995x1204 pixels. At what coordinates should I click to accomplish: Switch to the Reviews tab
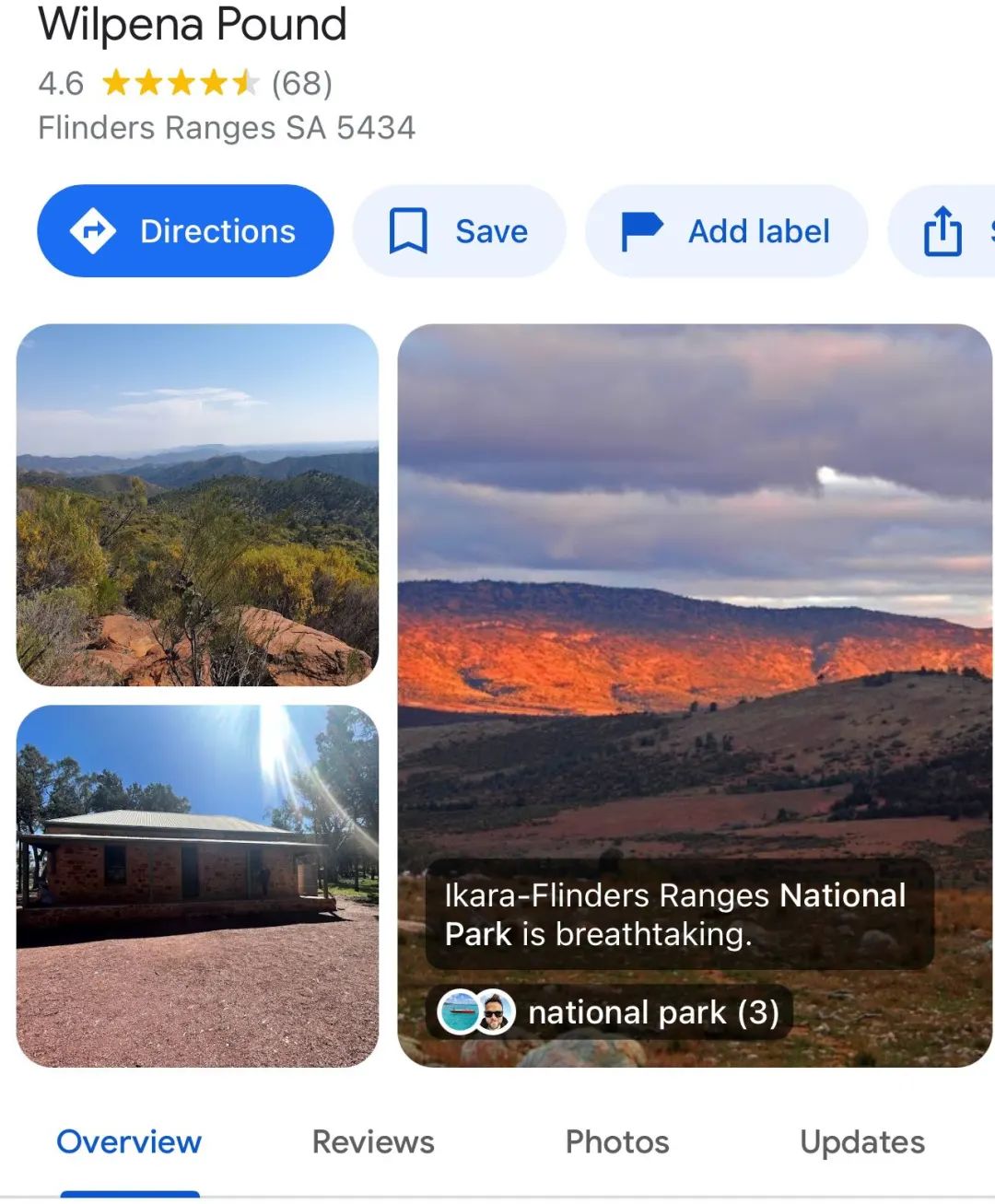[x=373, y=1142]
